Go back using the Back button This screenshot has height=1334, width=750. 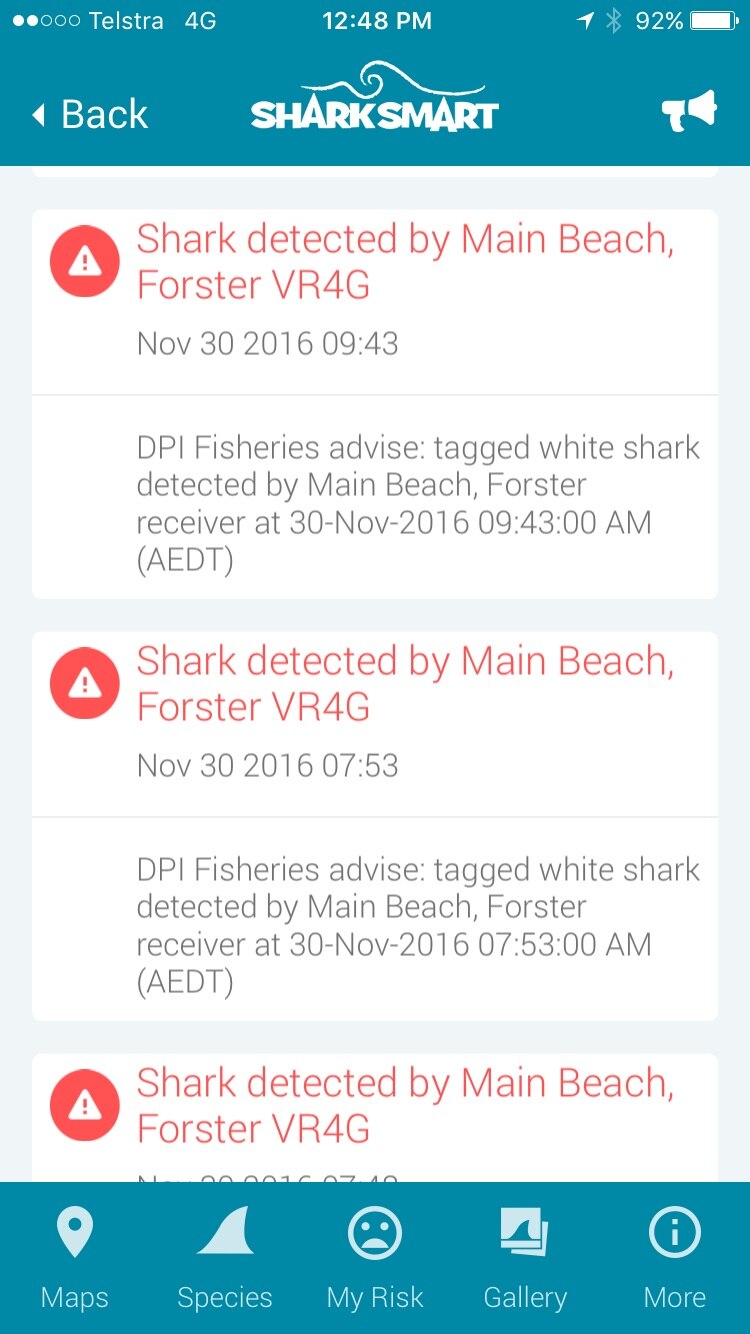[x=88, y=114]
